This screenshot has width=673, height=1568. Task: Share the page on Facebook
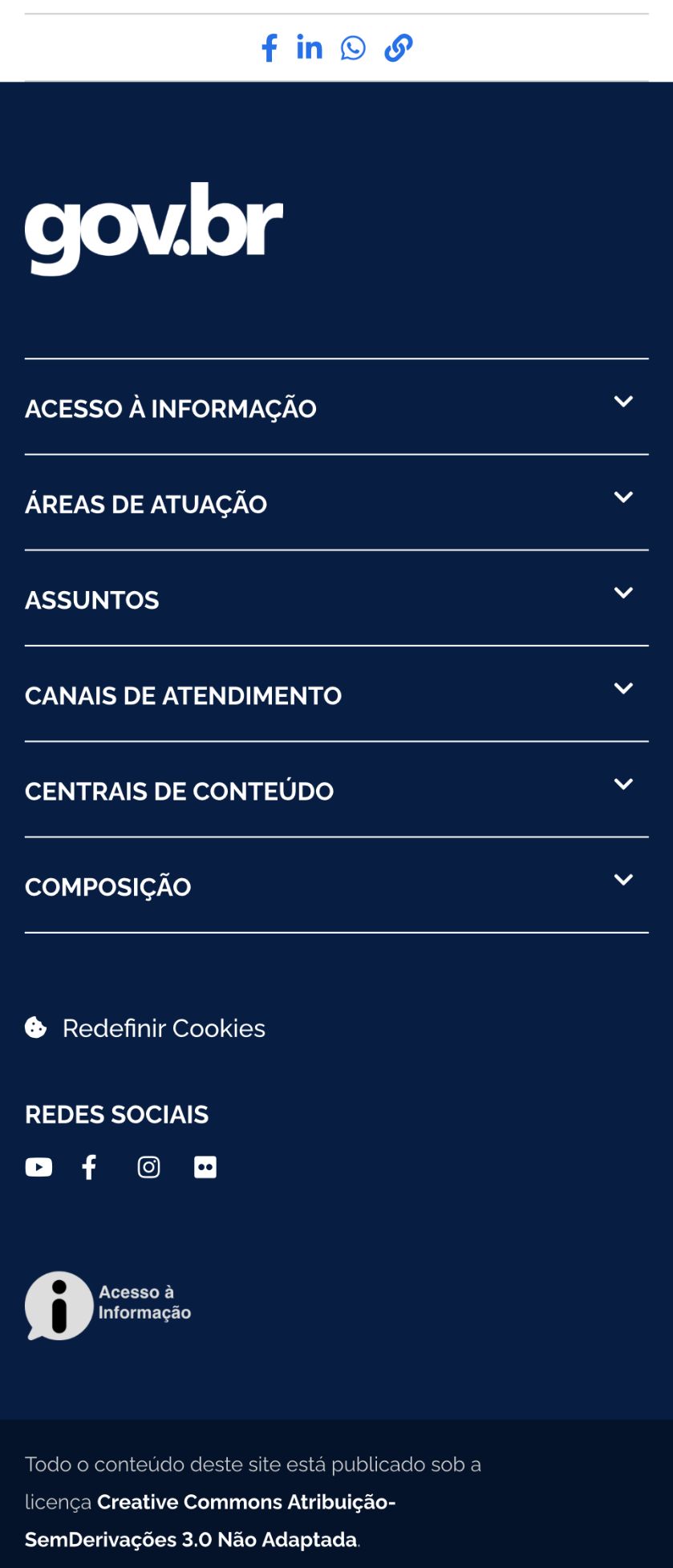point(270,47)
